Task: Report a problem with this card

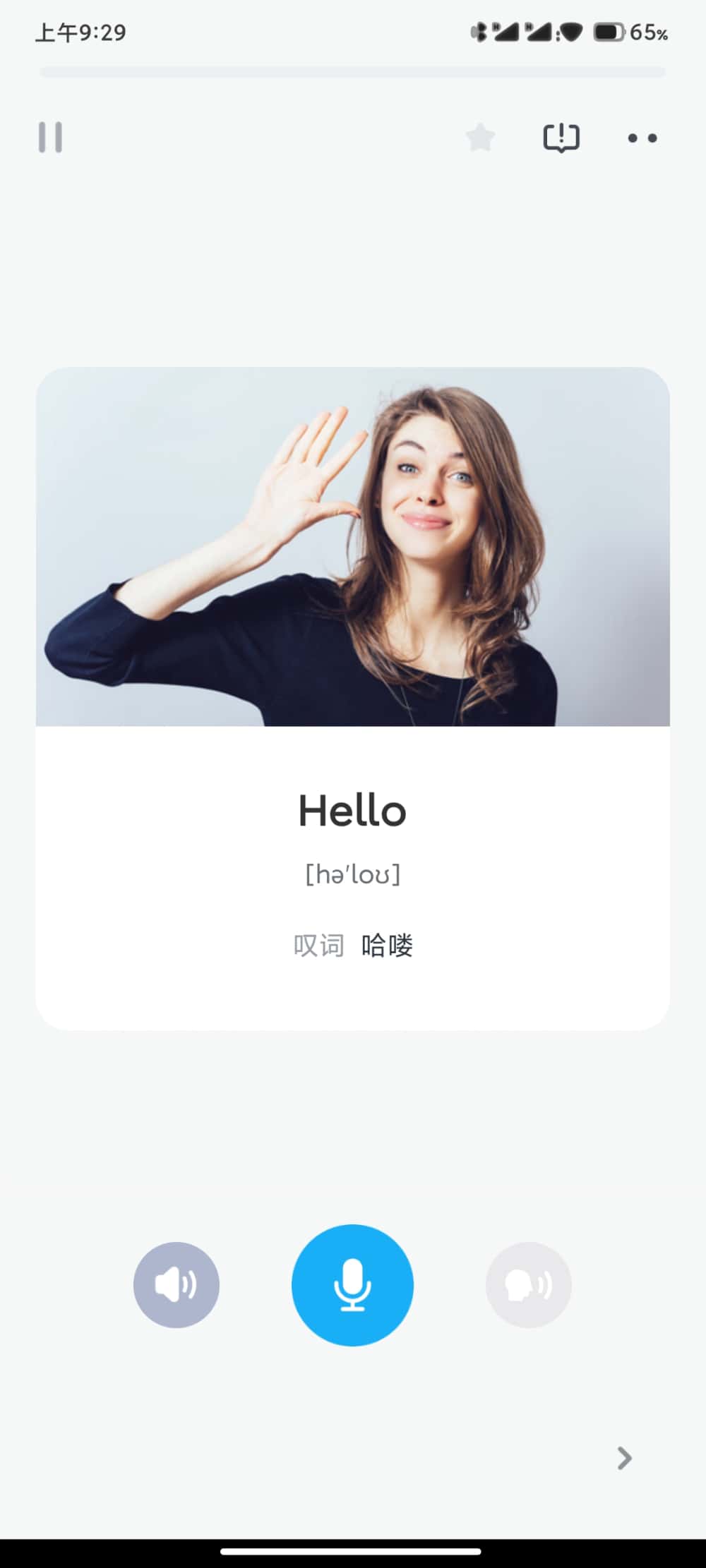Action: pos(561,138)
